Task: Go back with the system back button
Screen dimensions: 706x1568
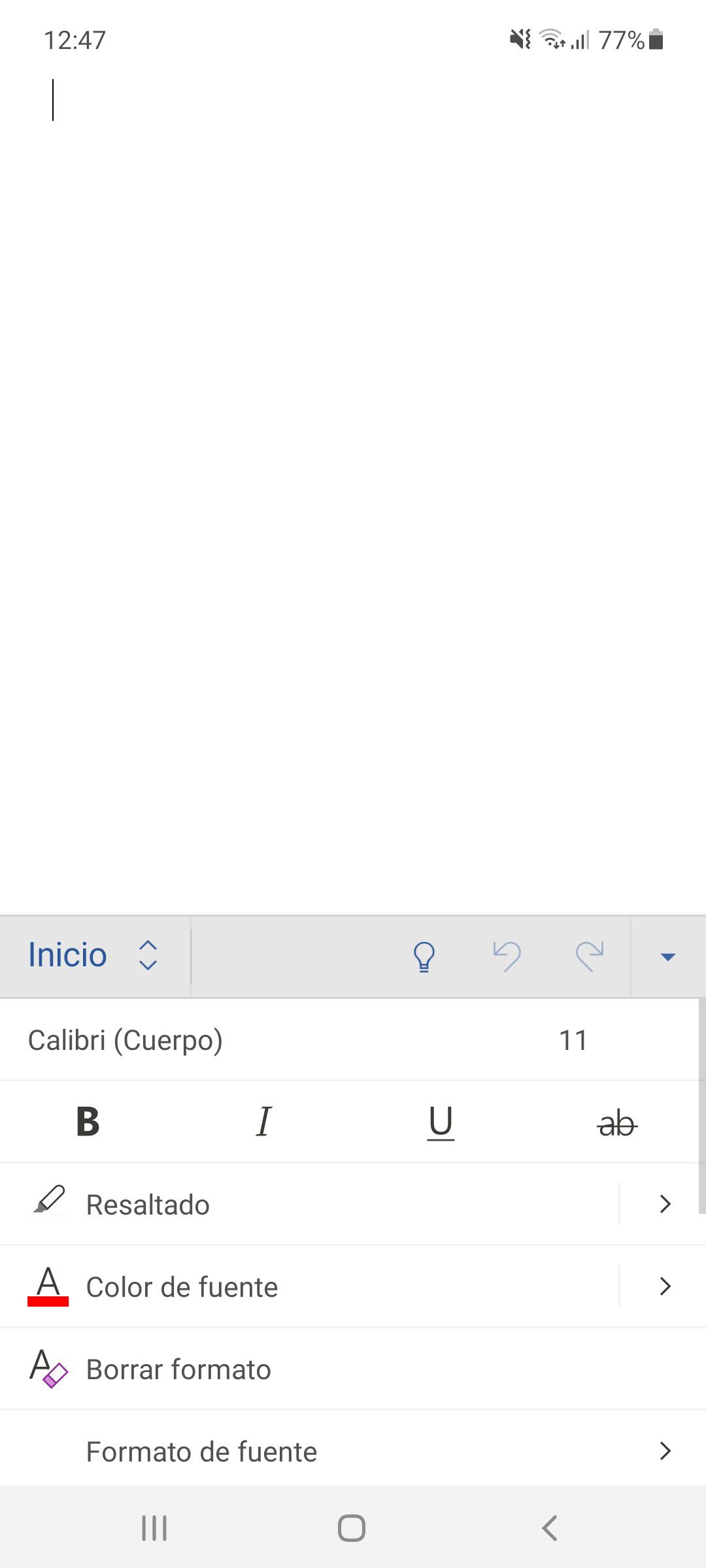Action: pos(550,1528)
